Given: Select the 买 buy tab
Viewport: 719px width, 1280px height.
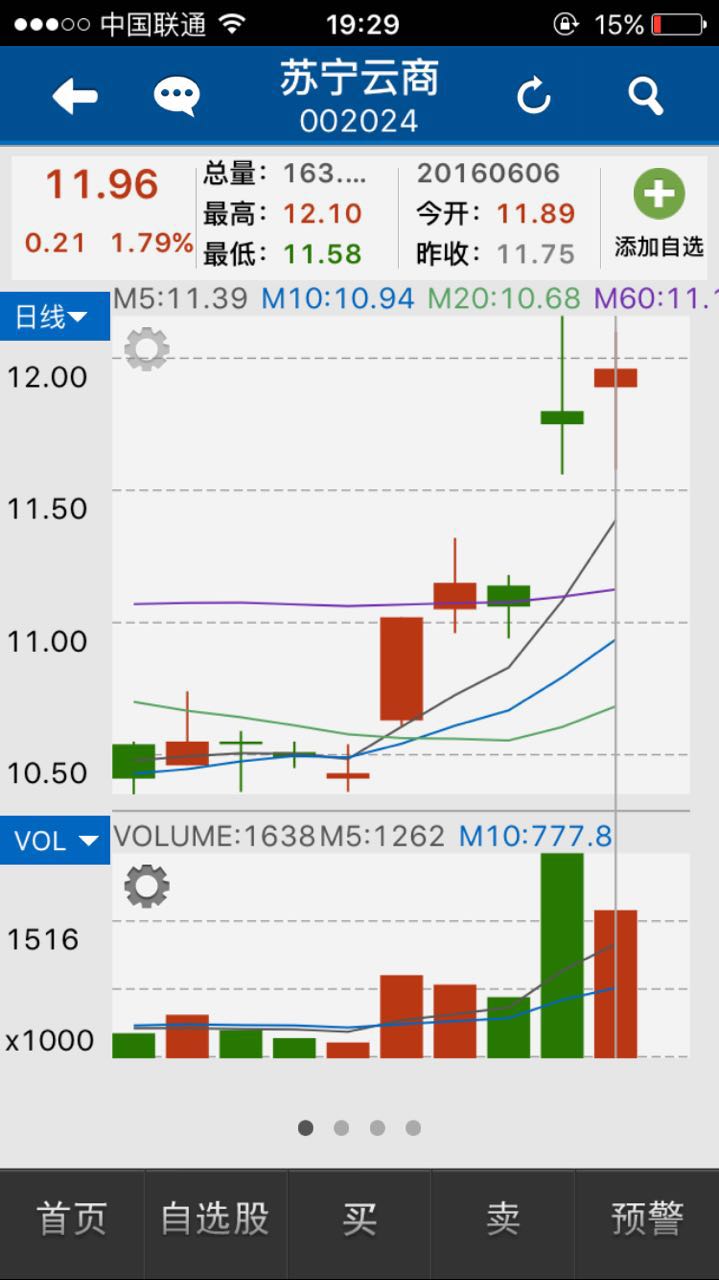Looking at the screenshot, I should tap(359, 1220).
